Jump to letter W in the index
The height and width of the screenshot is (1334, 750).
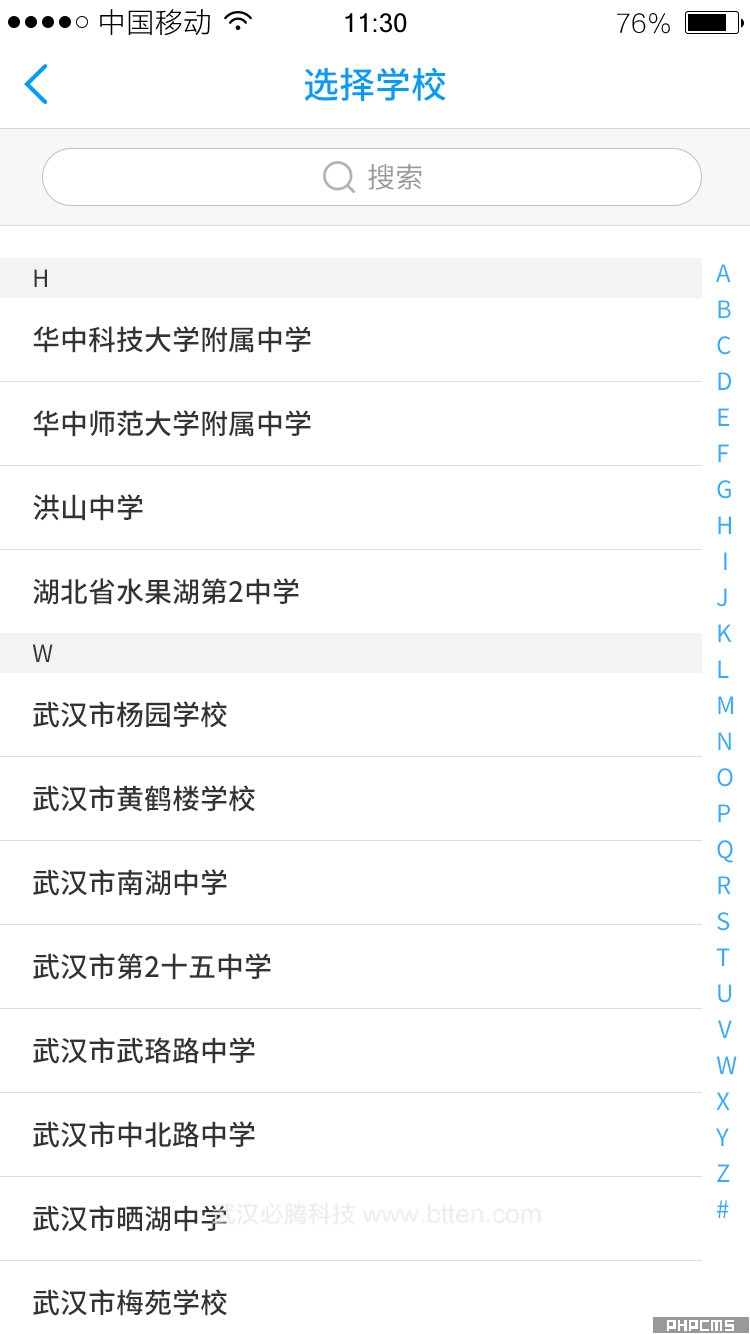(x=725, y=1066)
